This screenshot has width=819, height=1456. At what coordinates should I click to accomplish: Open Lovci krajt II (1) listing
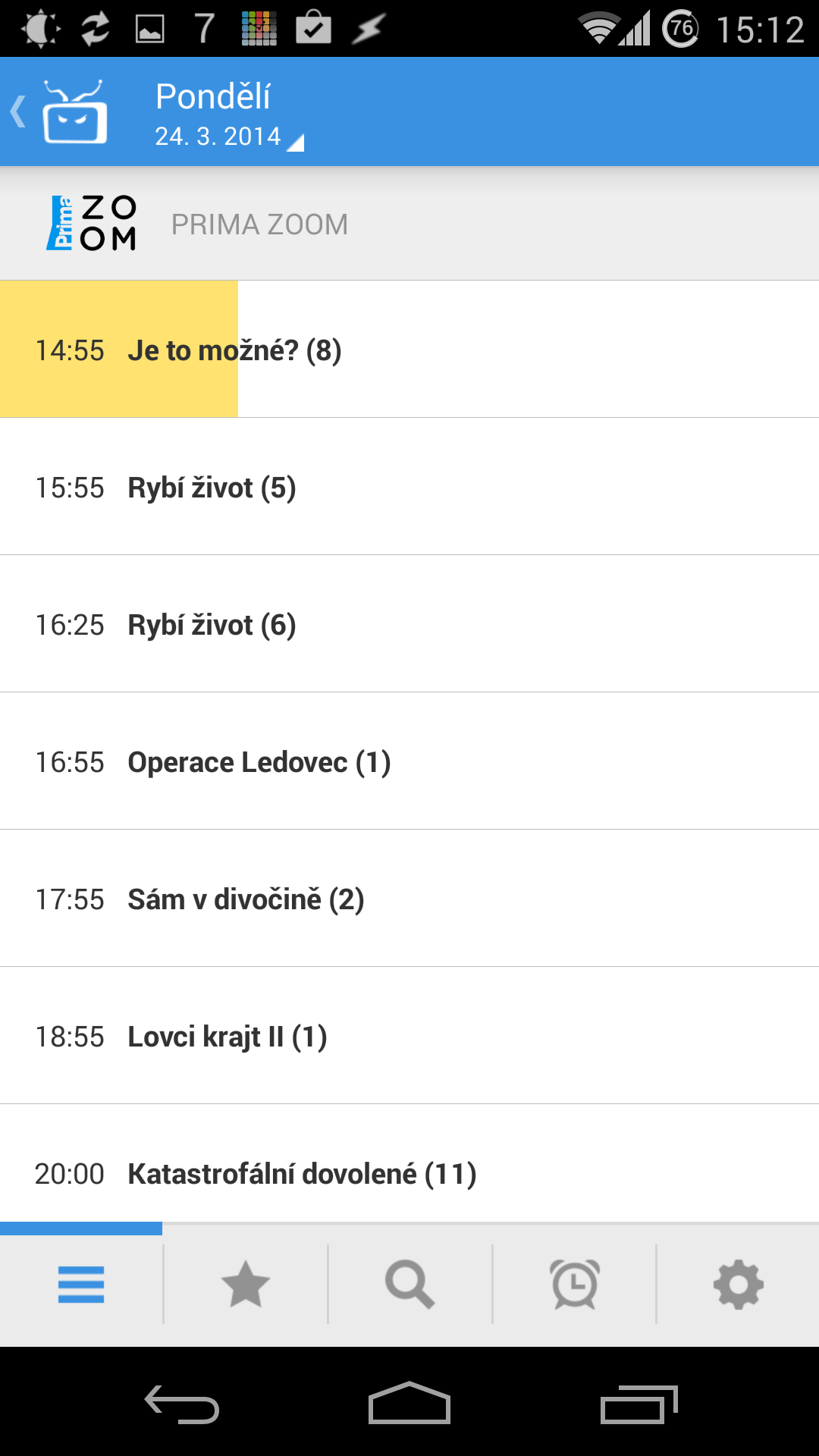coord(409,1036)
